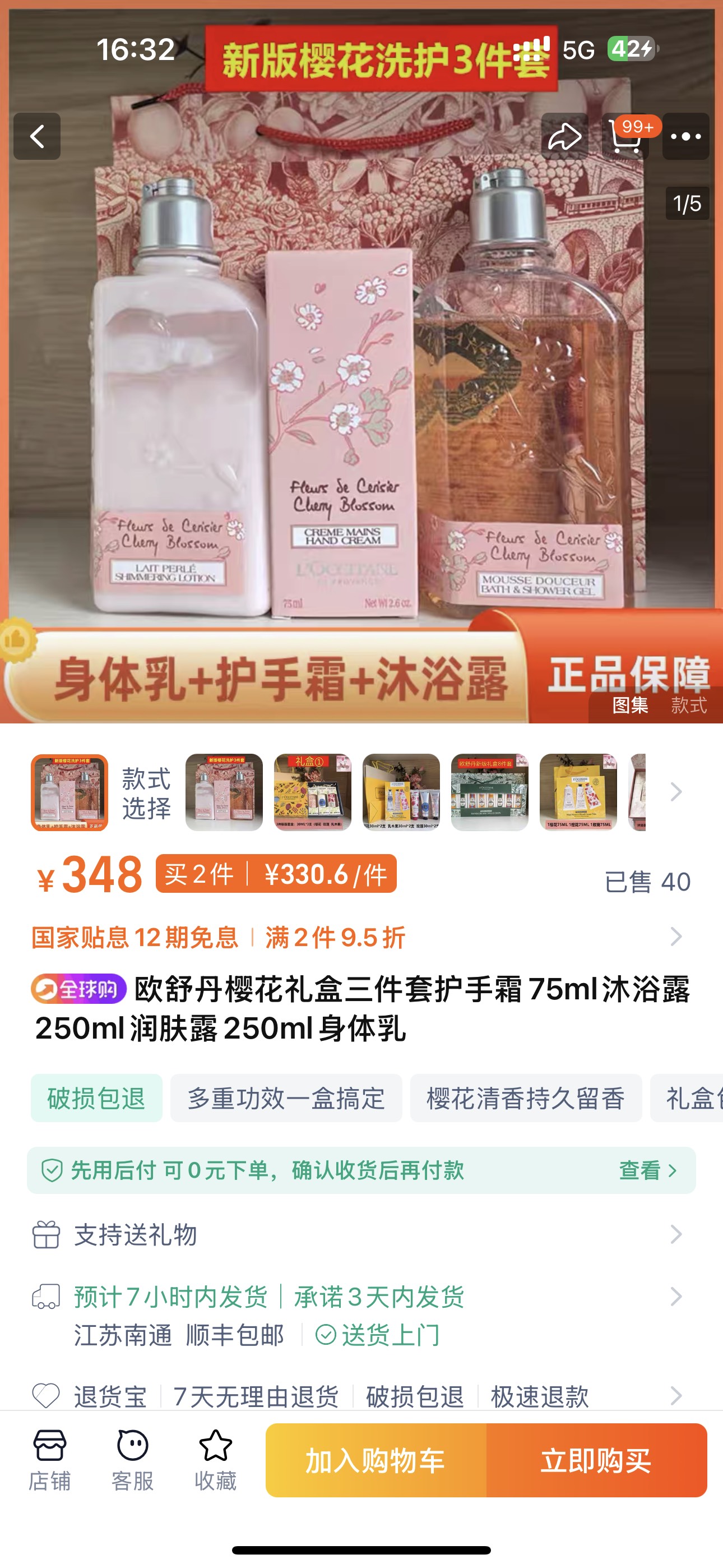Select the 礼盒① style thumbnail
Image resolution: width=723 pixels, height=1568 pixels.
click(x=312, y=792)
